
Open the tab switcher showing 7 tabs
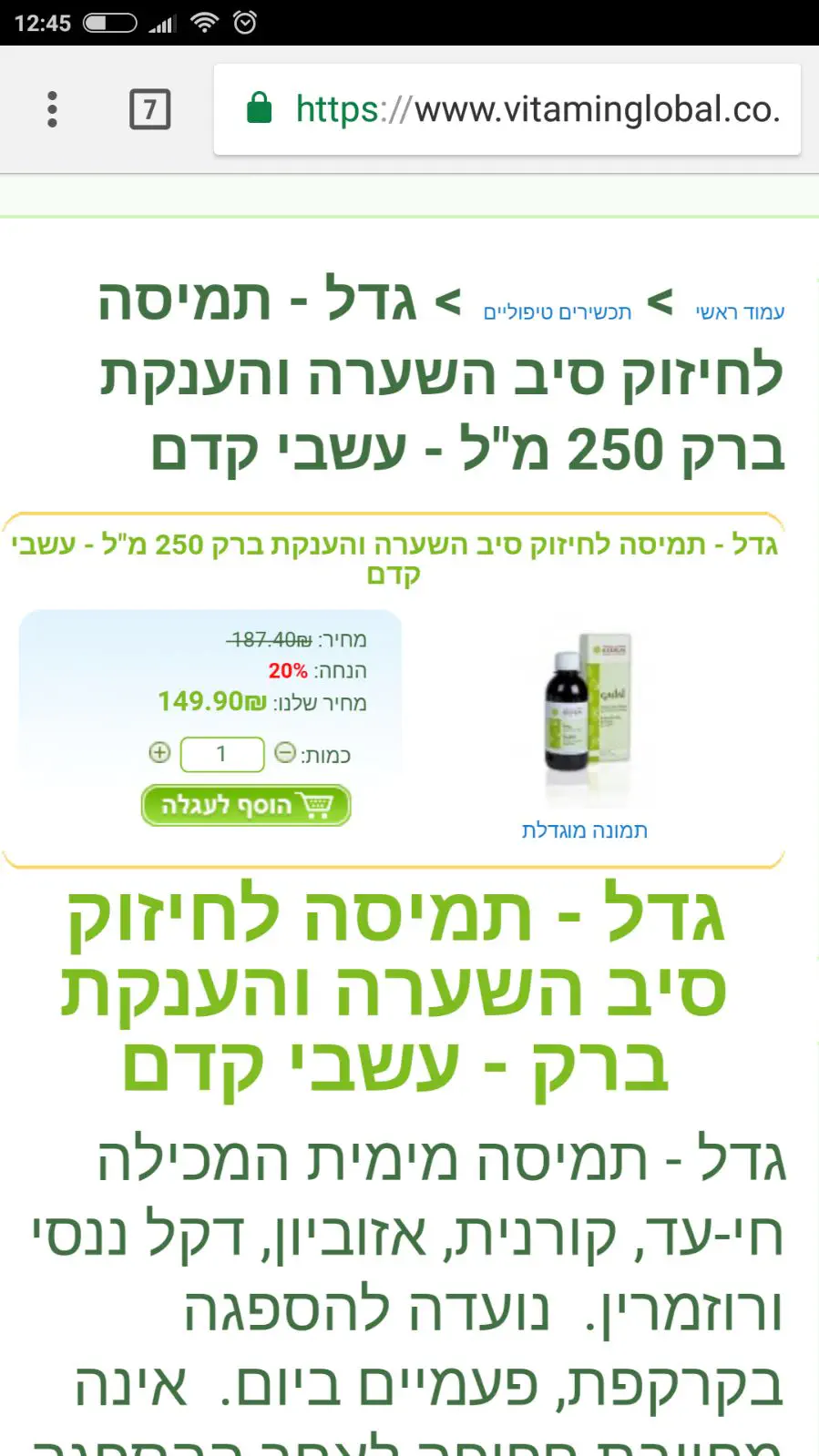149,109
